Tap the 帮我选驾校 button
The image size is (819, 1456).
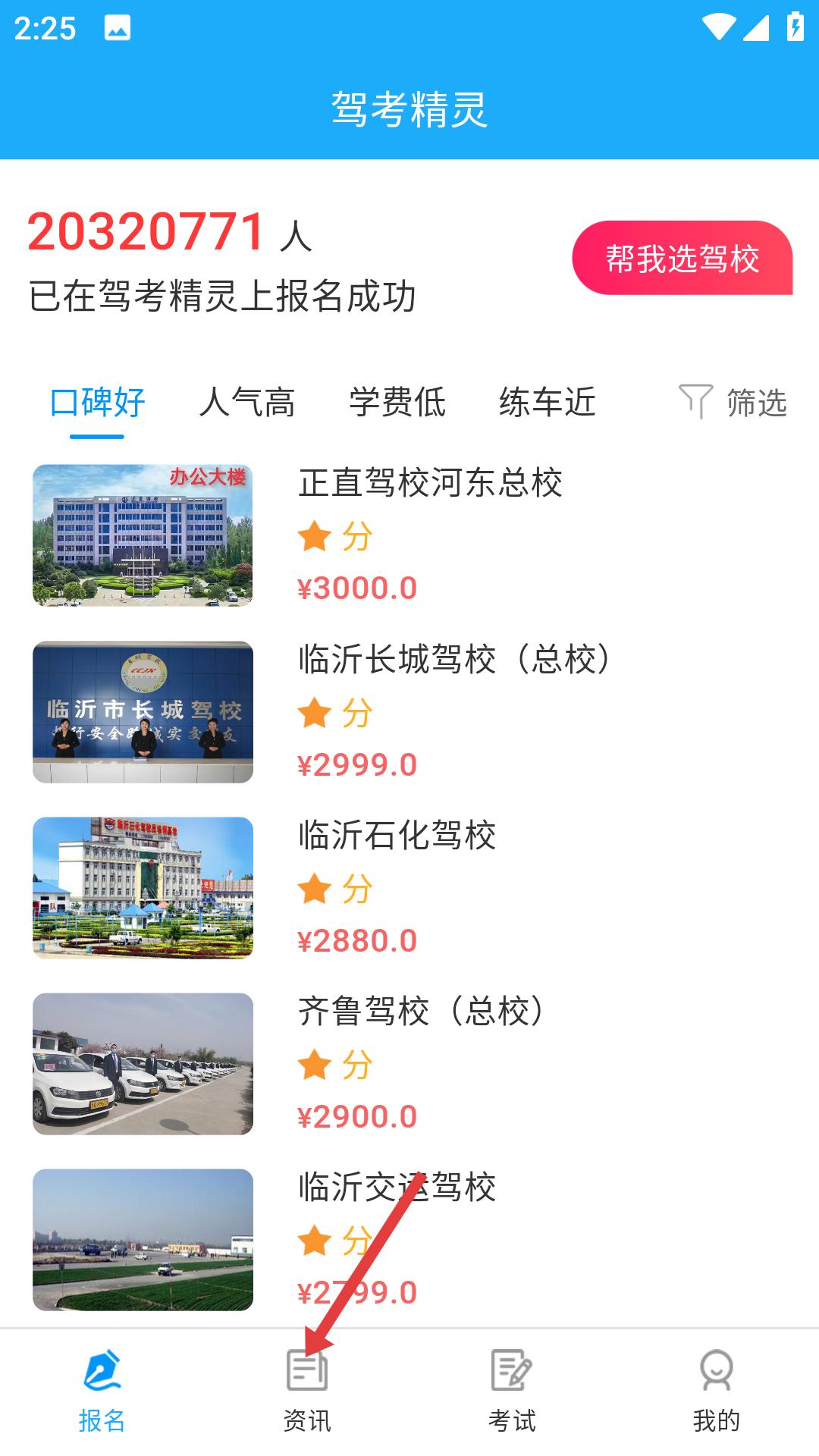point(682,258)
